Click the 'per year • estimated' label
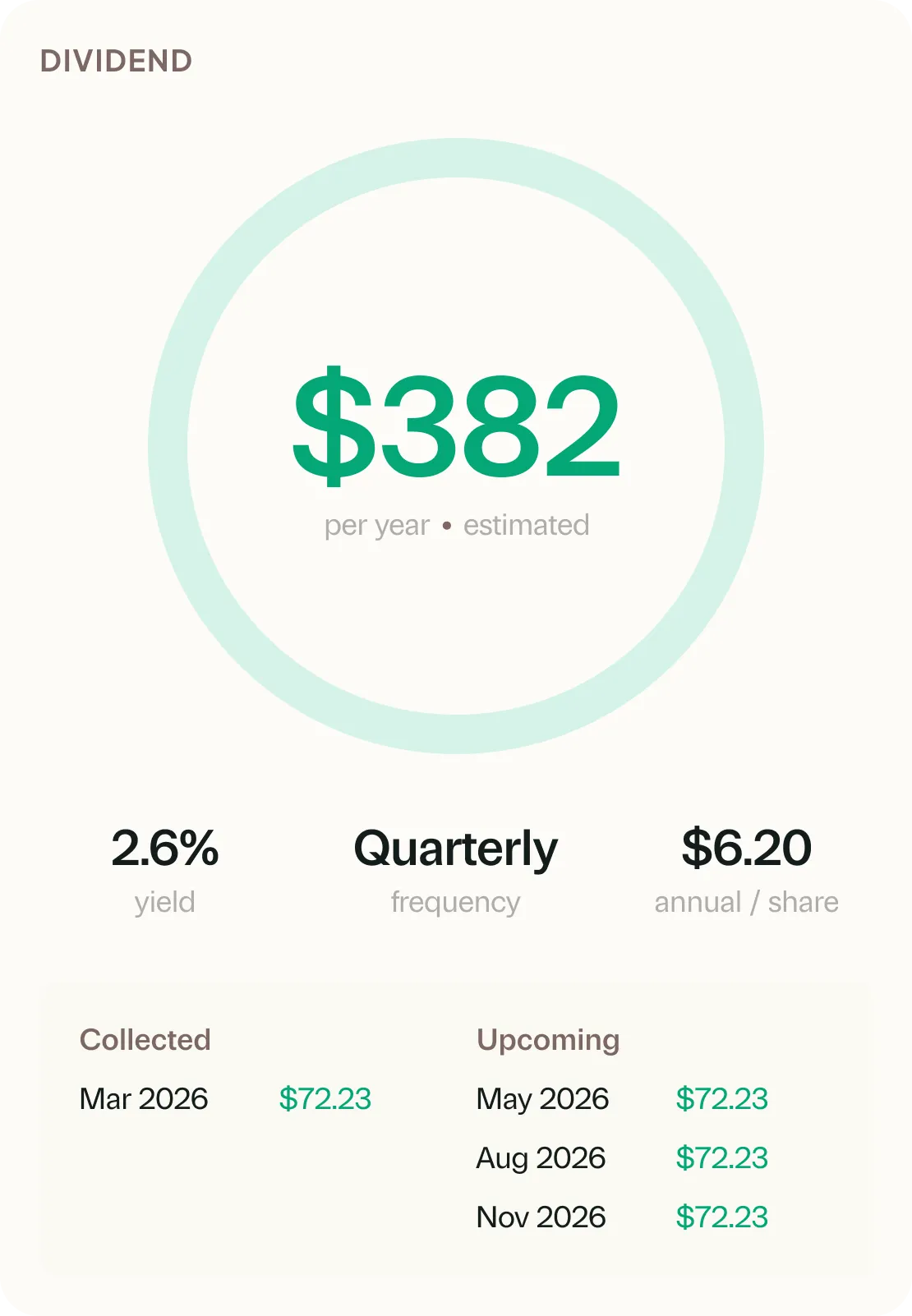This screenshot has width=912, height=1316. click(456, 524)
